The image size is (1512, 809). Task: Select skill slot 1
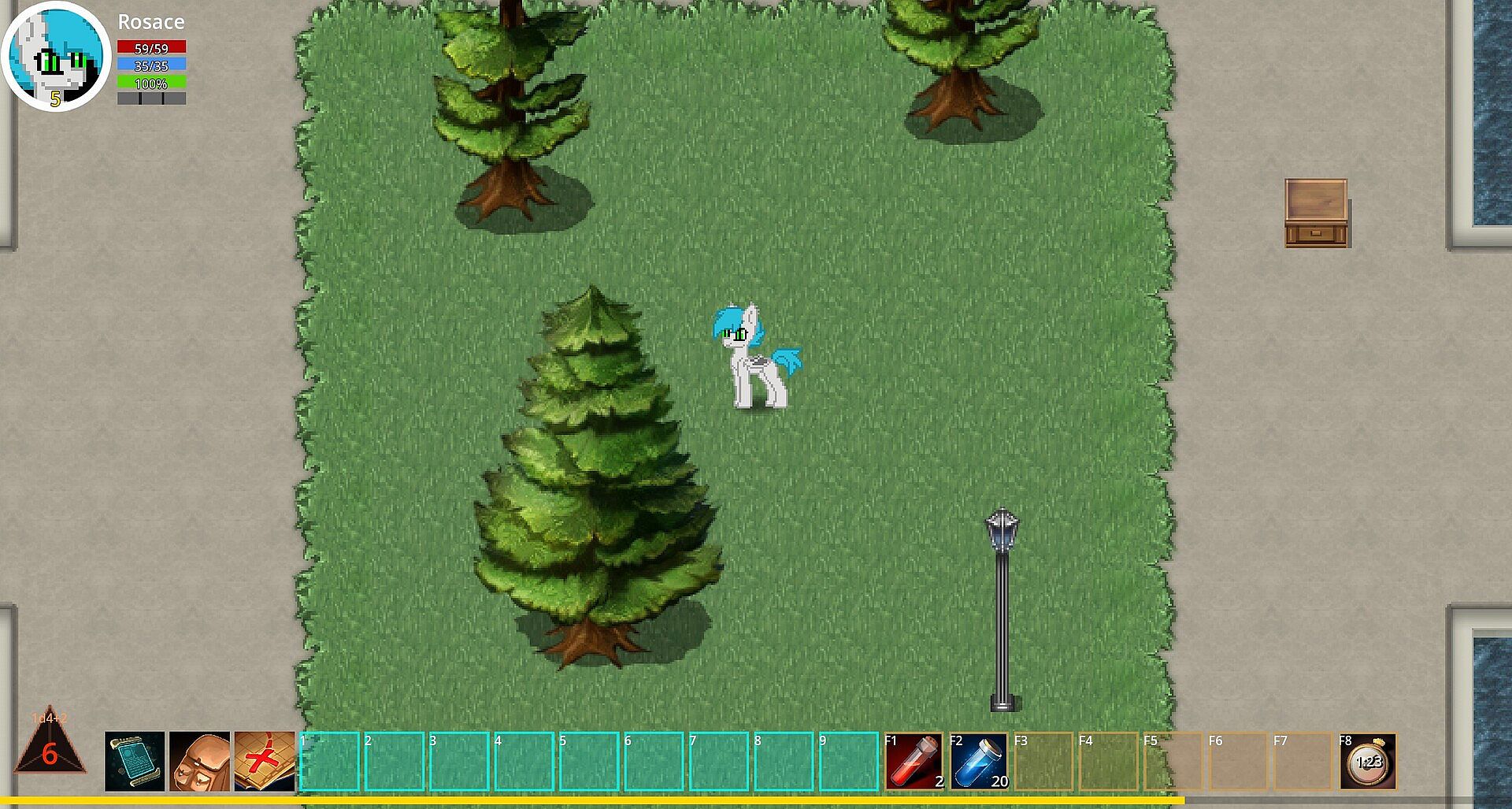click(329, 761)
